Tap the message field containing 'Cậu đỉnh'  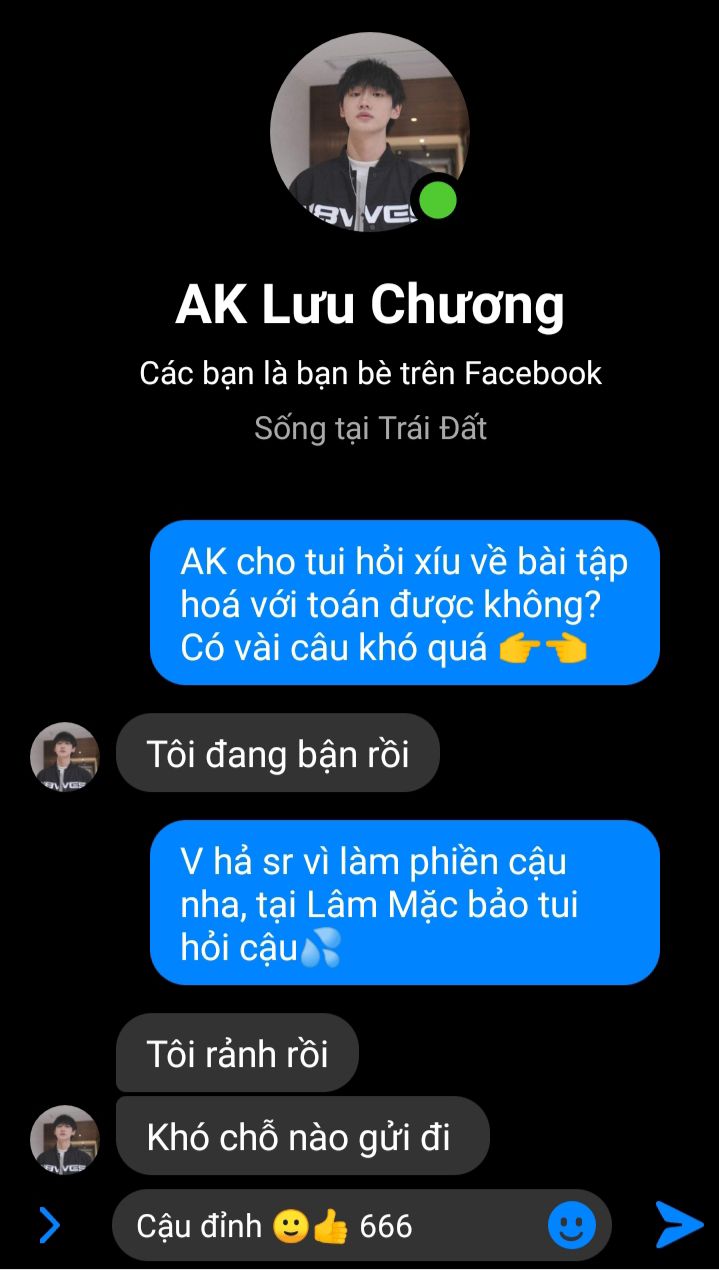[x=361, y=1225]
